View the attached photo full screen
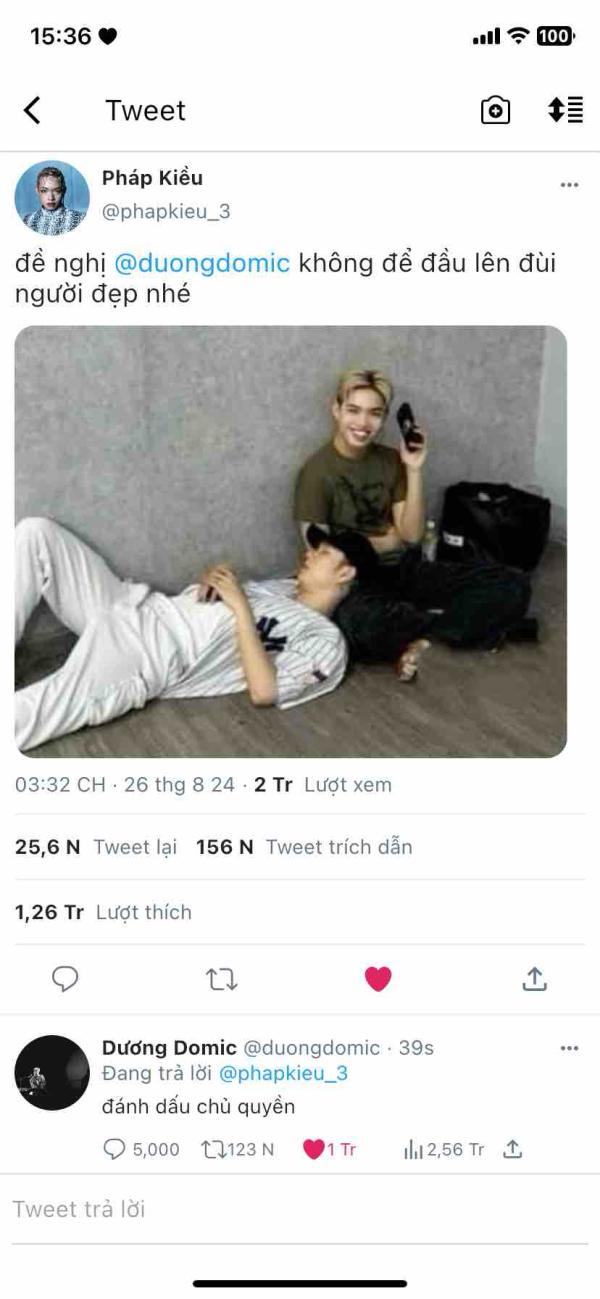 click(291, 541)
